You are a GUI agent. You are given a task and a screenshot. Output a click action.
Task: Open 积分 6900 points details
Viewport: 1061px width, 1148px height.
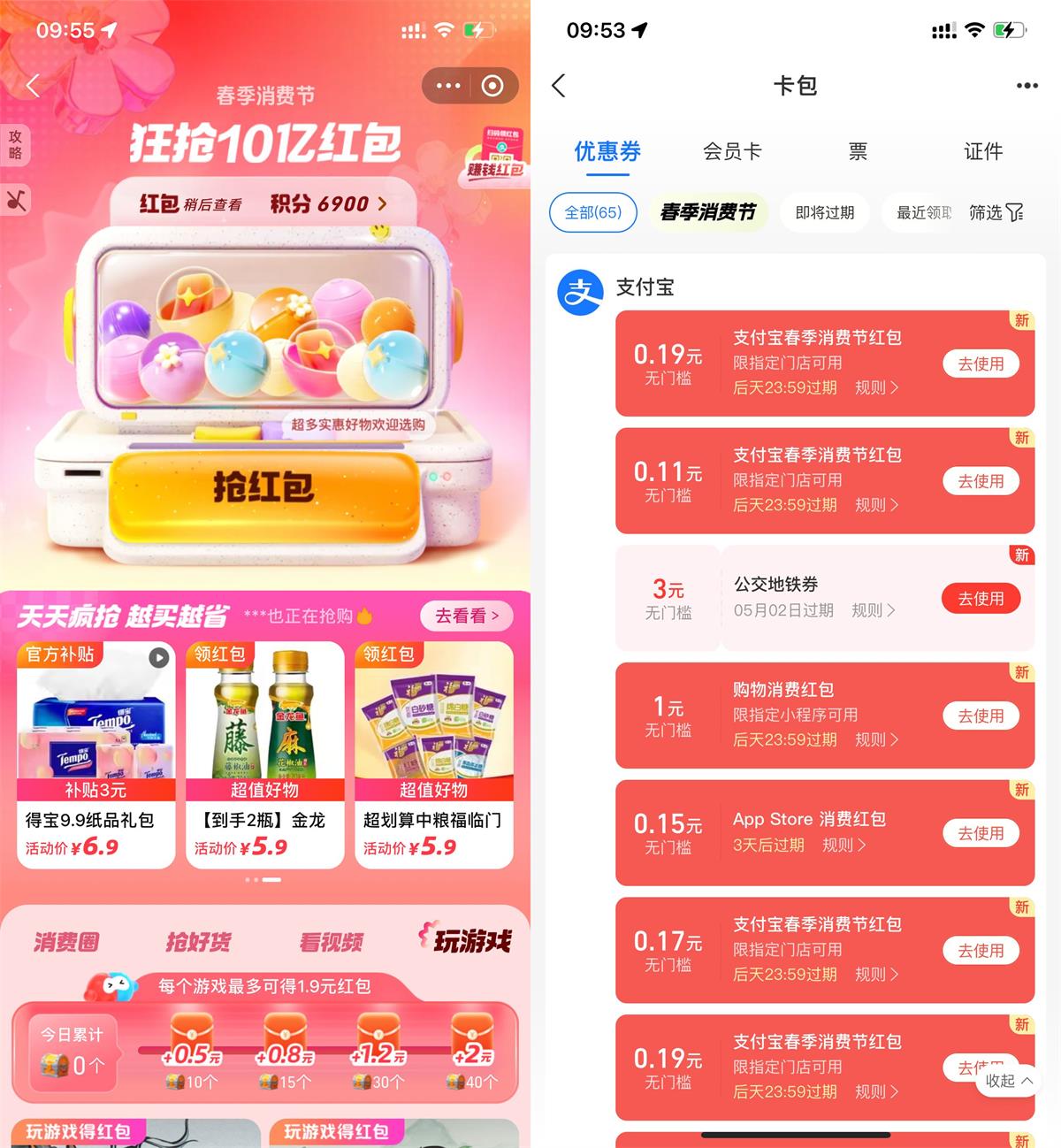[x=328, y=204]
